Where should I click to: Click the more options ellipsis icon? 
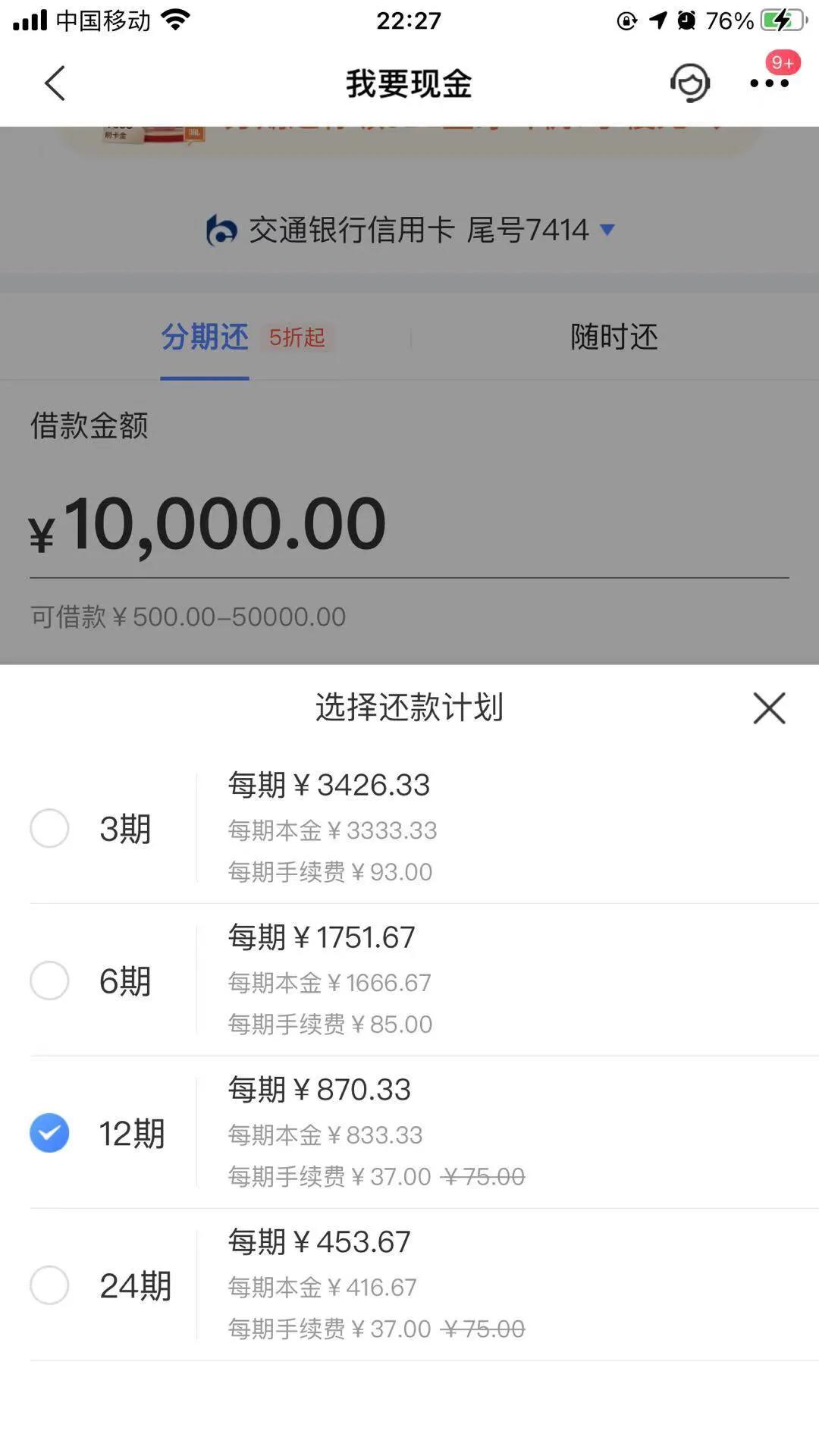(770, 85)
